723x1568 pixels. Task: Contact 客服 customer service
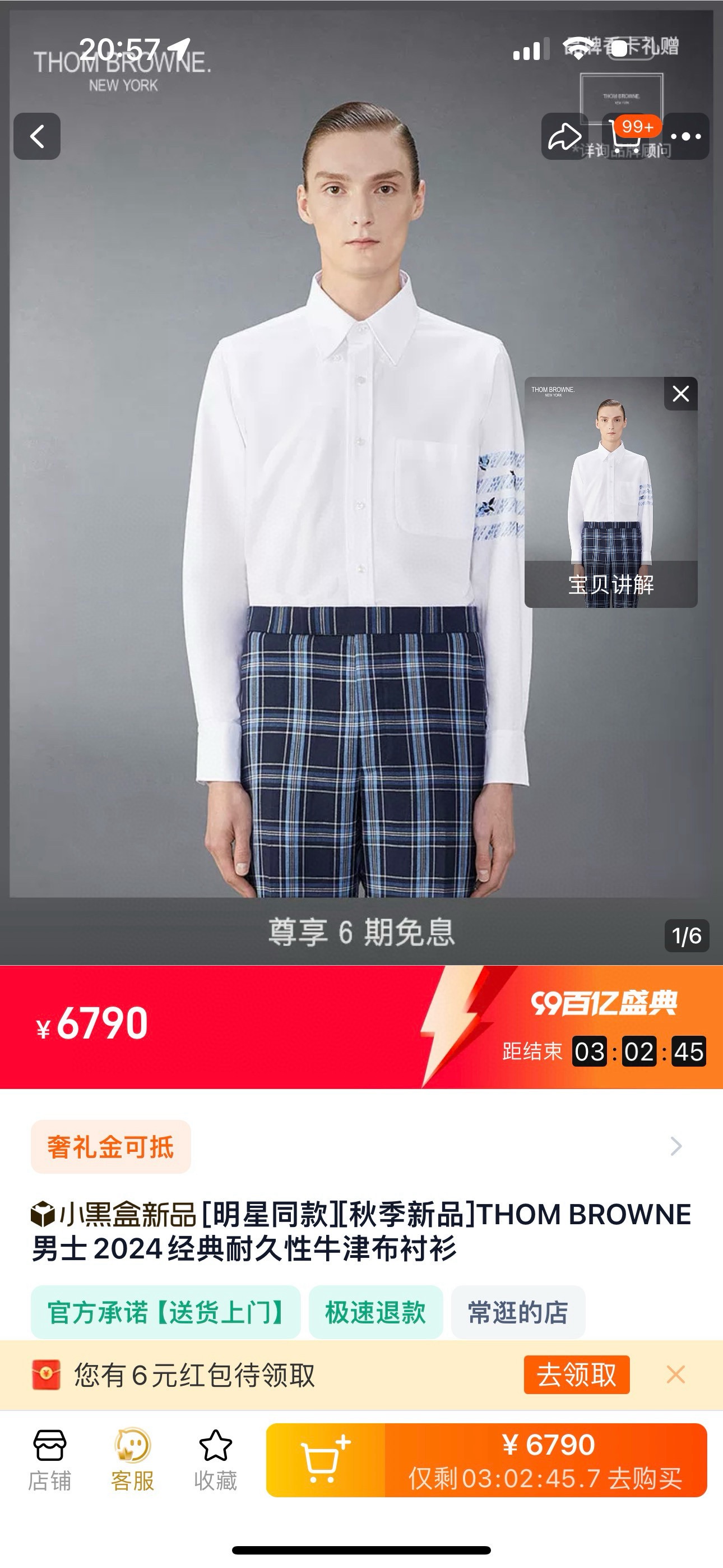pos(133,1460)
